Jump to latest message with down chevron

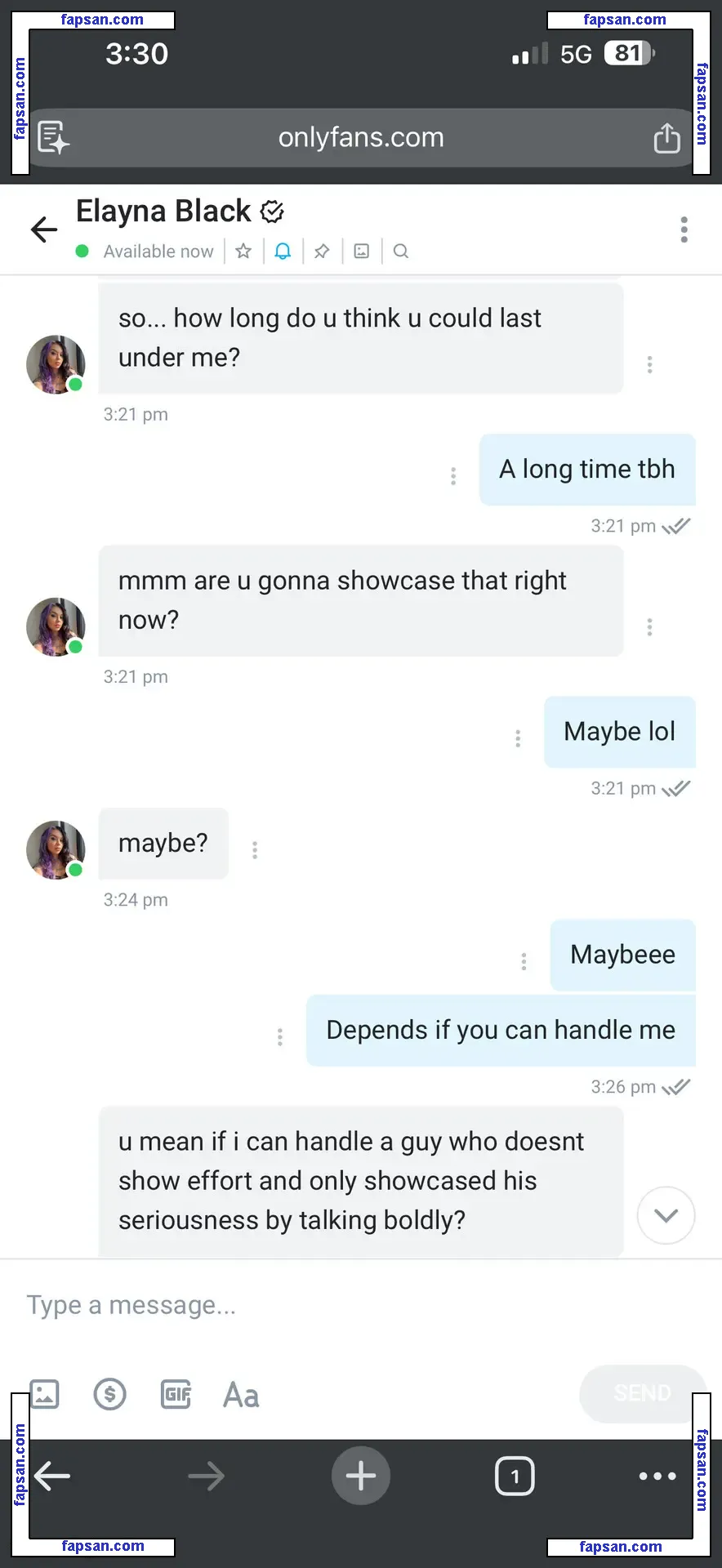coord(666,1215)
